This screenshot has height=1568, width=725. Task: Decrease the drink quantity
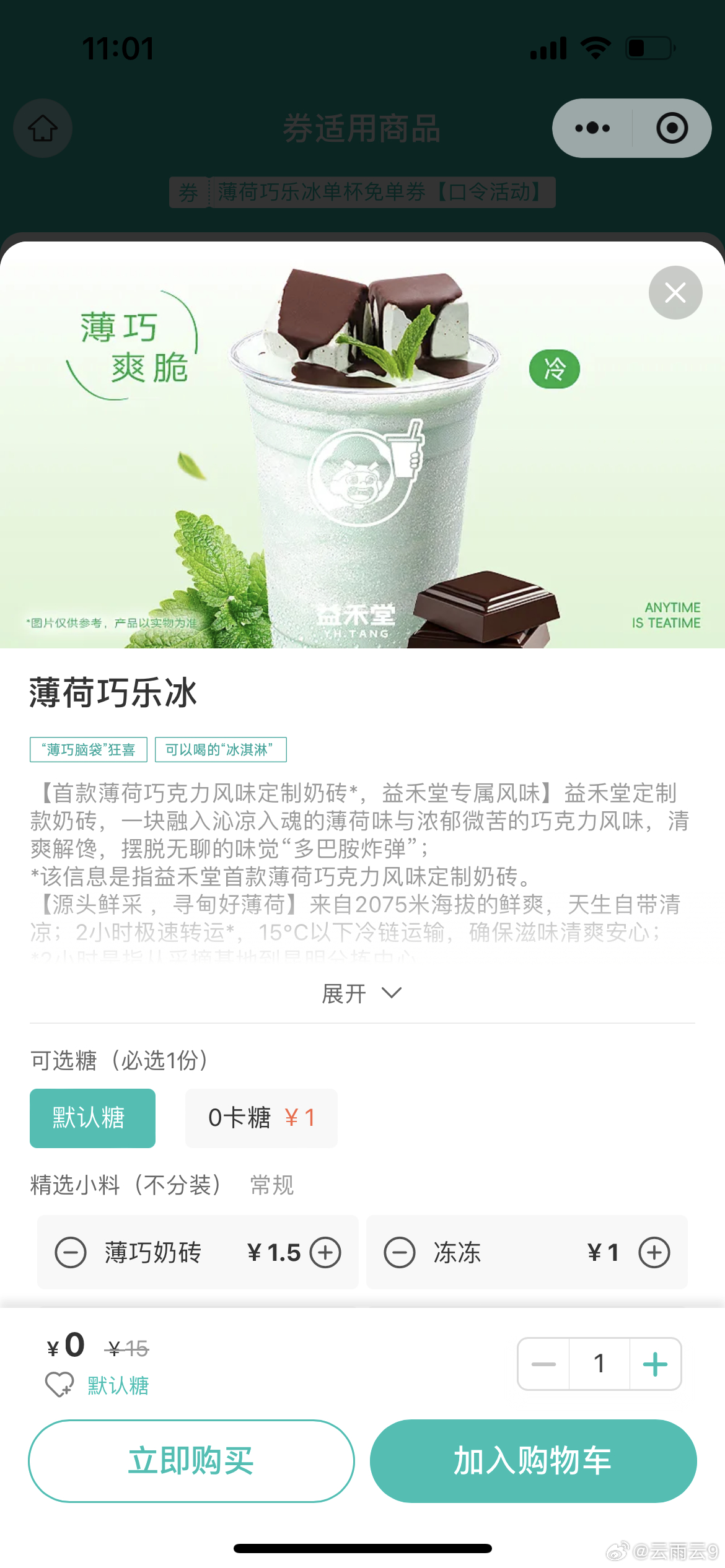click(x=543, y=1364)
